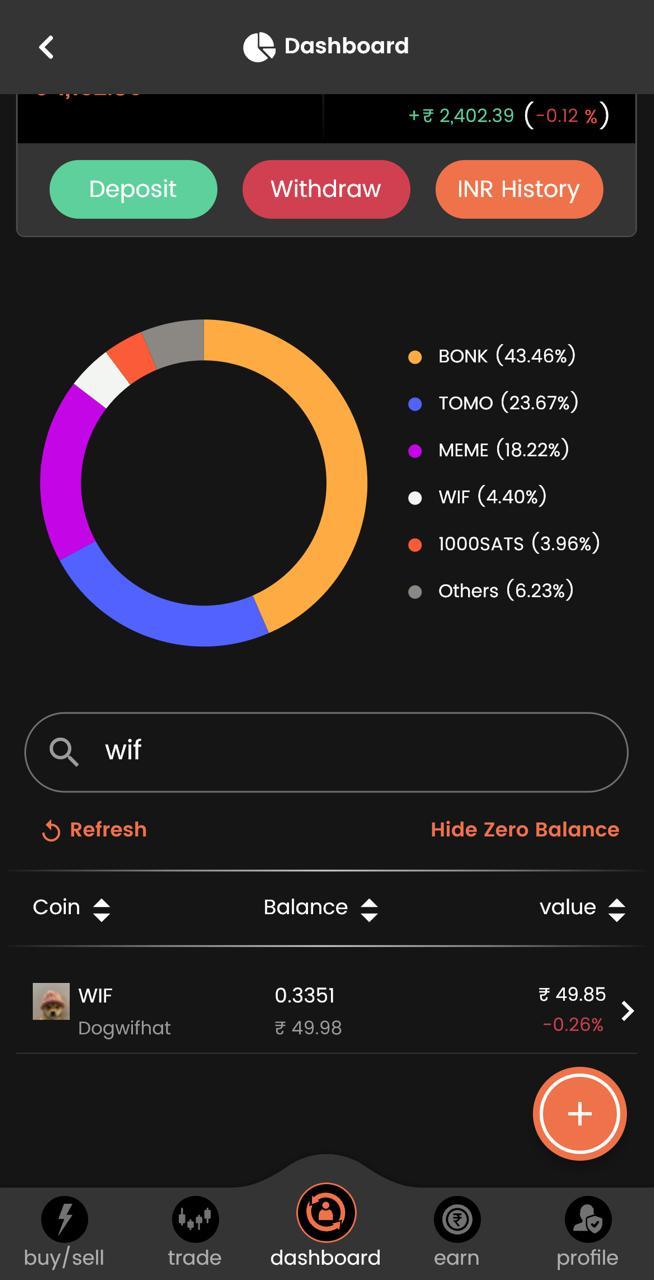Screen dimensions: 654x1280
Task: Open the Withdraw option
Action: click(x=326, y=189)
